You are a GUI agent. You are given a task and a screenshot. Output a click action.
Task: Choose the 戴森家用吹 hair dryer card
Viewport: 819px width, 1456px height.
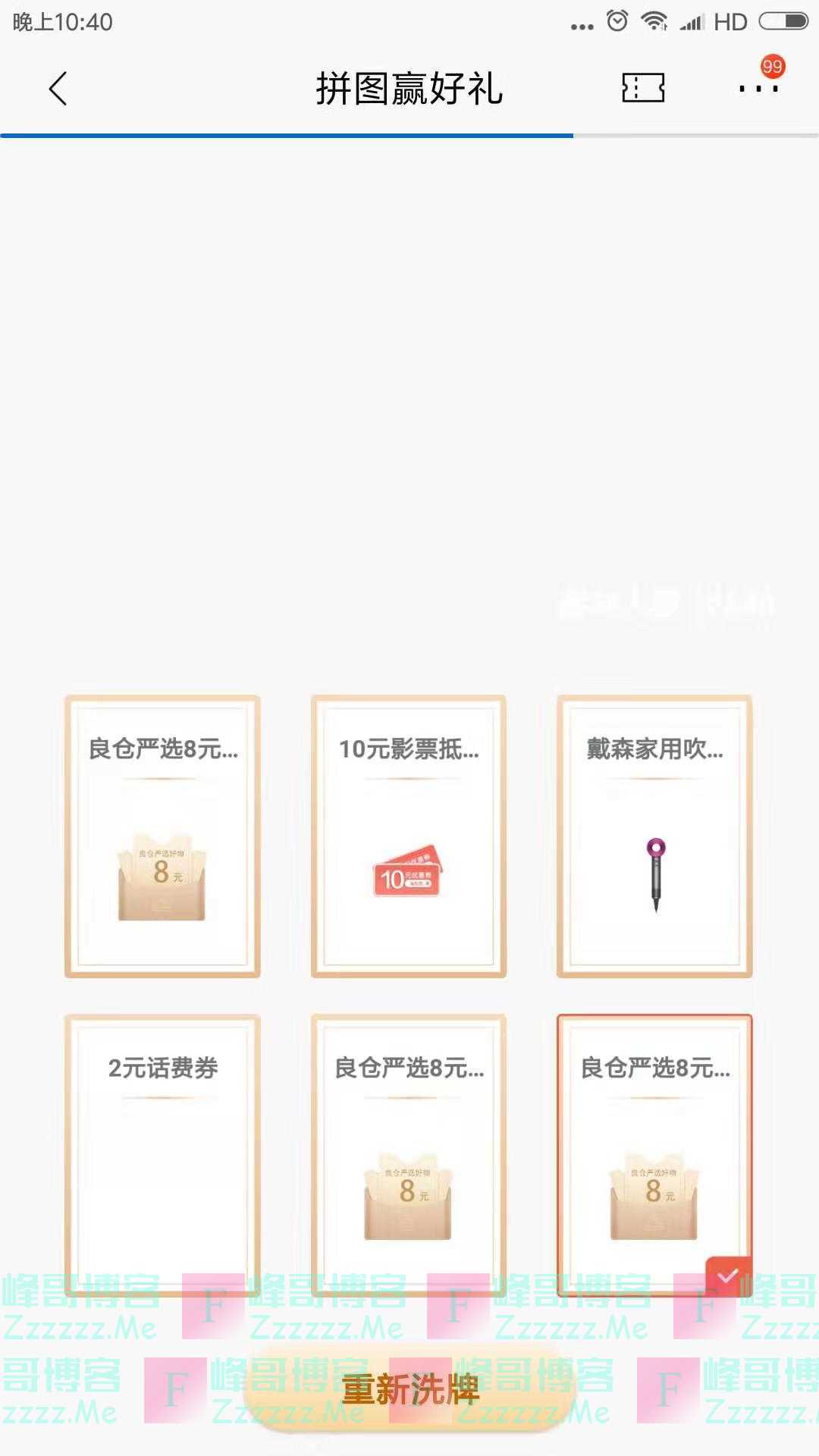[x=654, y=836]
